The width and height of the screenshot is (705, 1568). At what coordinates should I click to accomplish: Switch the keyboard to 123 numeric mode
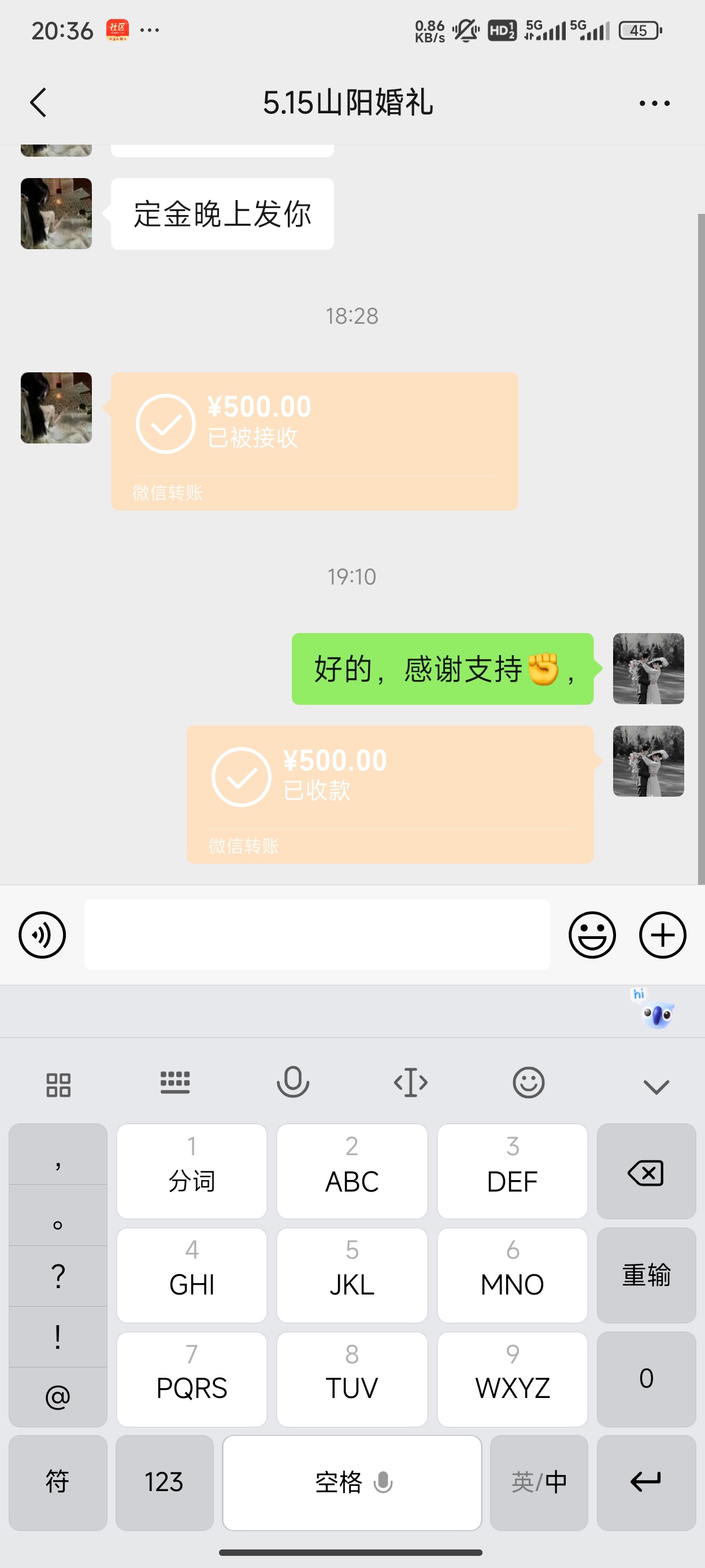[164, 1482]
